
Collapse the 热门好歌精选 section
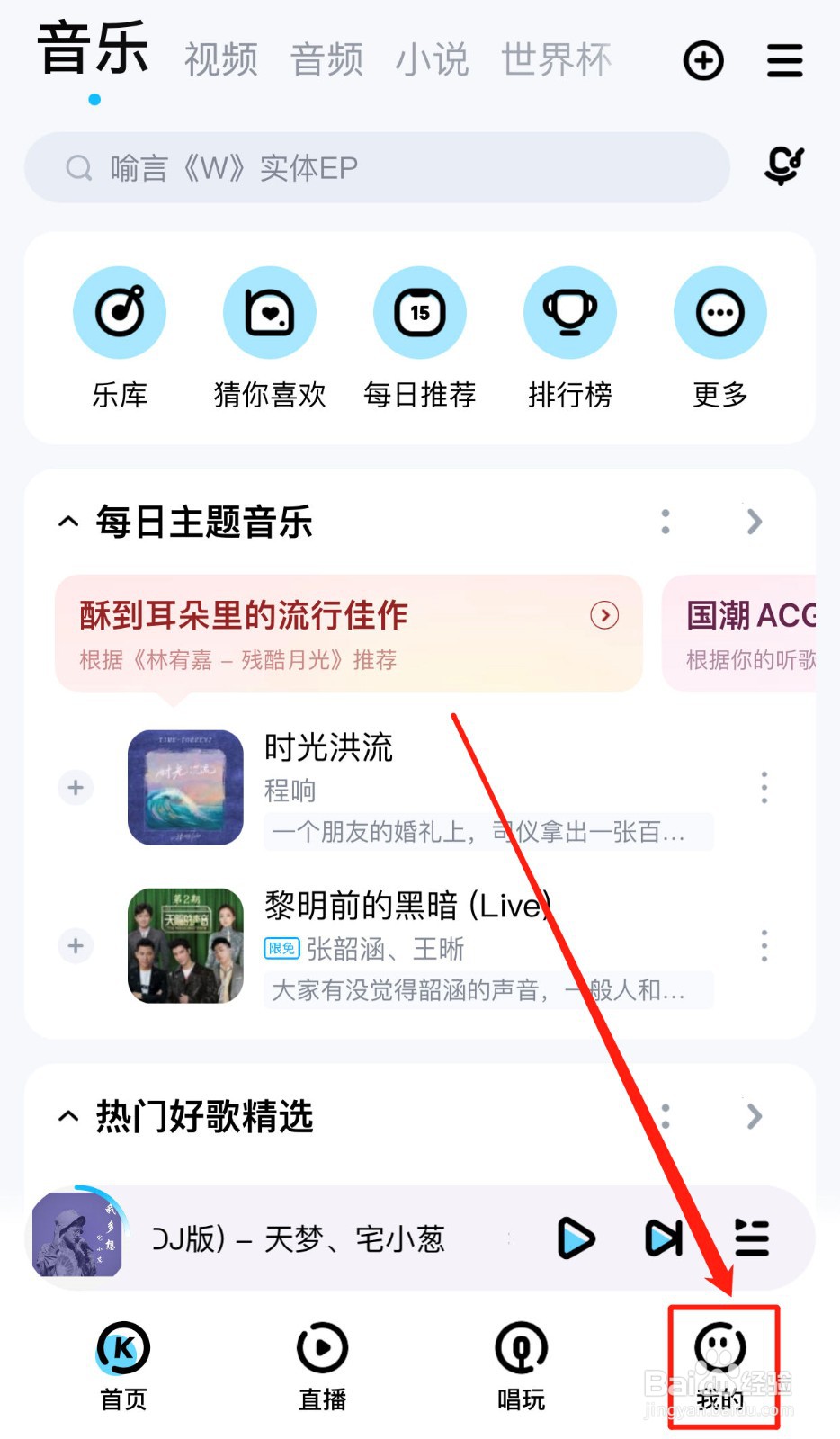click(x=69, y=1115)
